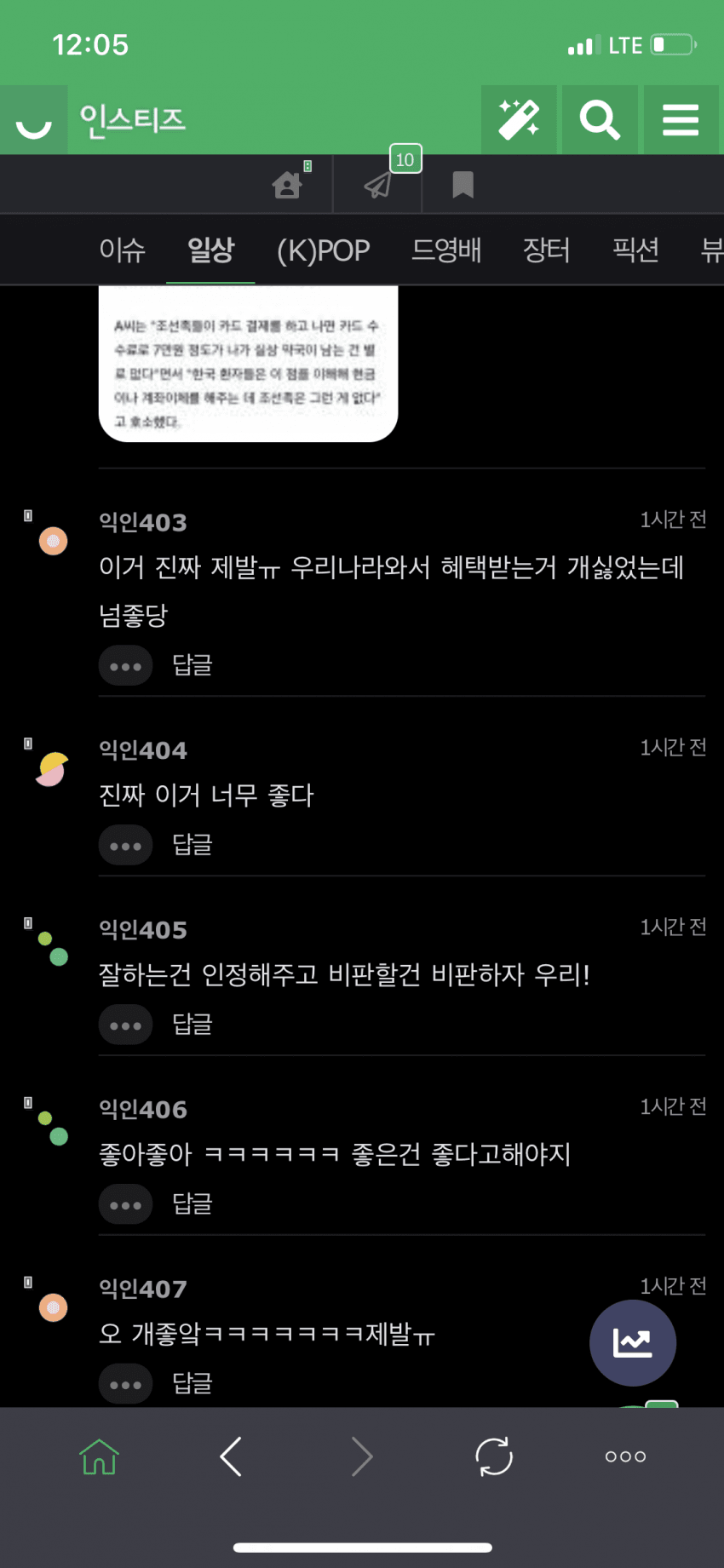Open the hamburger menu
The image size is (724, 1568).
(681, 120)
